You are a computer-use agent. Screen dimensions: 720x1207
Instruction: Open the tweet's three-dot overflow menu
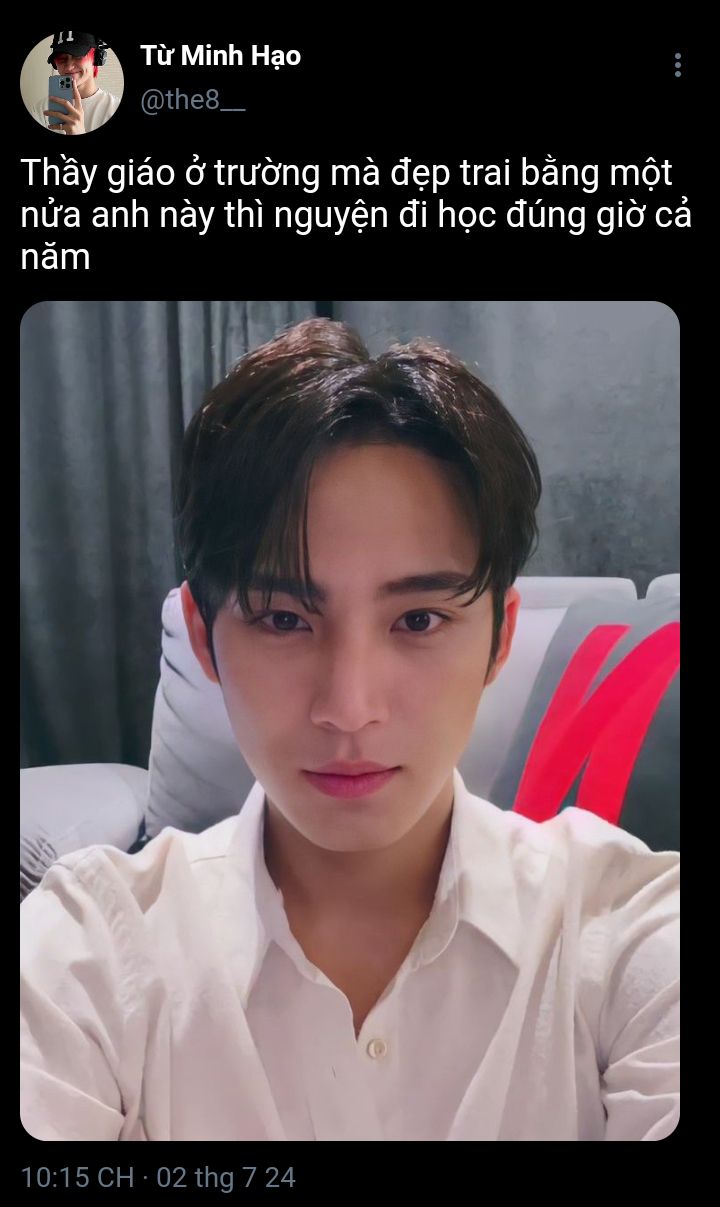click(x=678, y=66)
